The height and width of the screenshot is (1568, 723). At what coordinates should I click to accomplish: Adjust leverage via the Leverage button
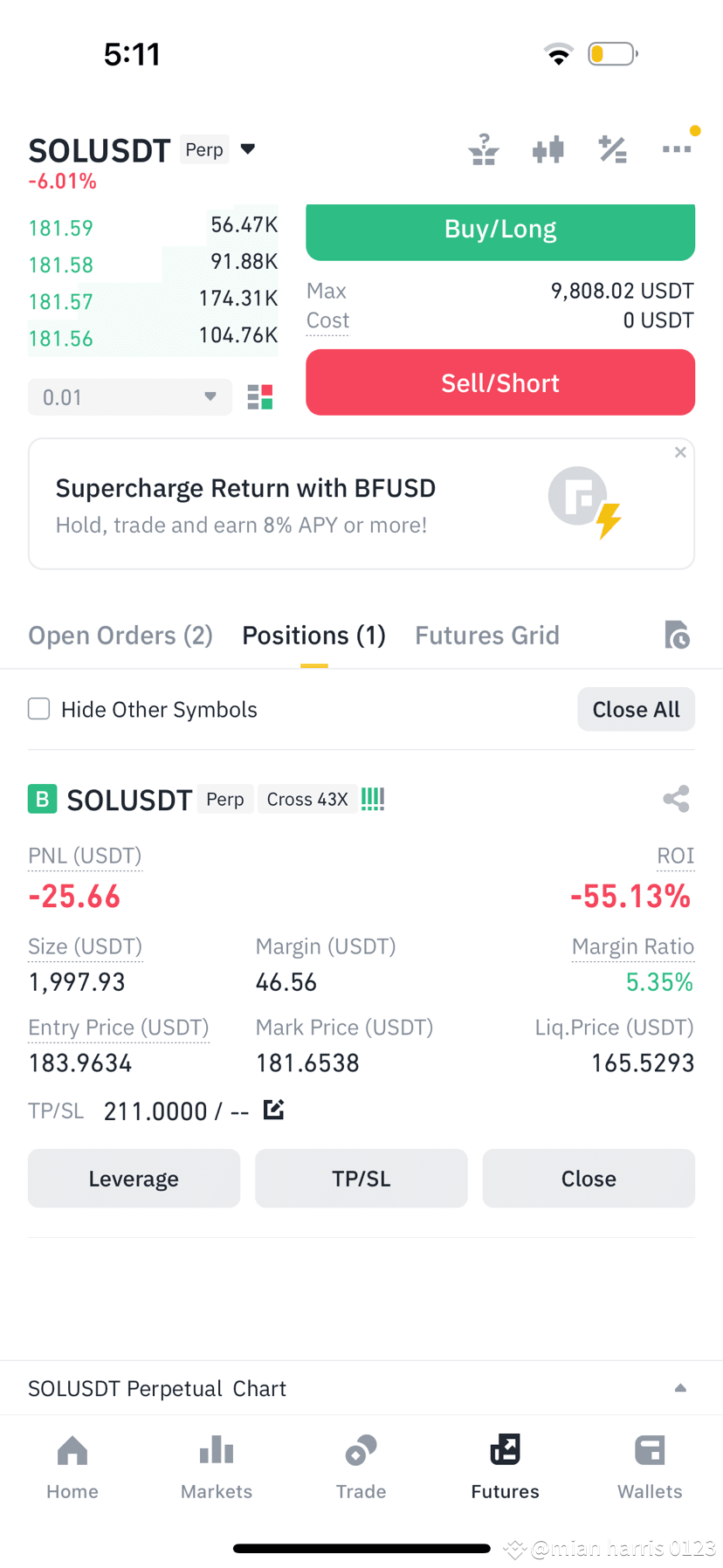click(x=134, y=1178)
